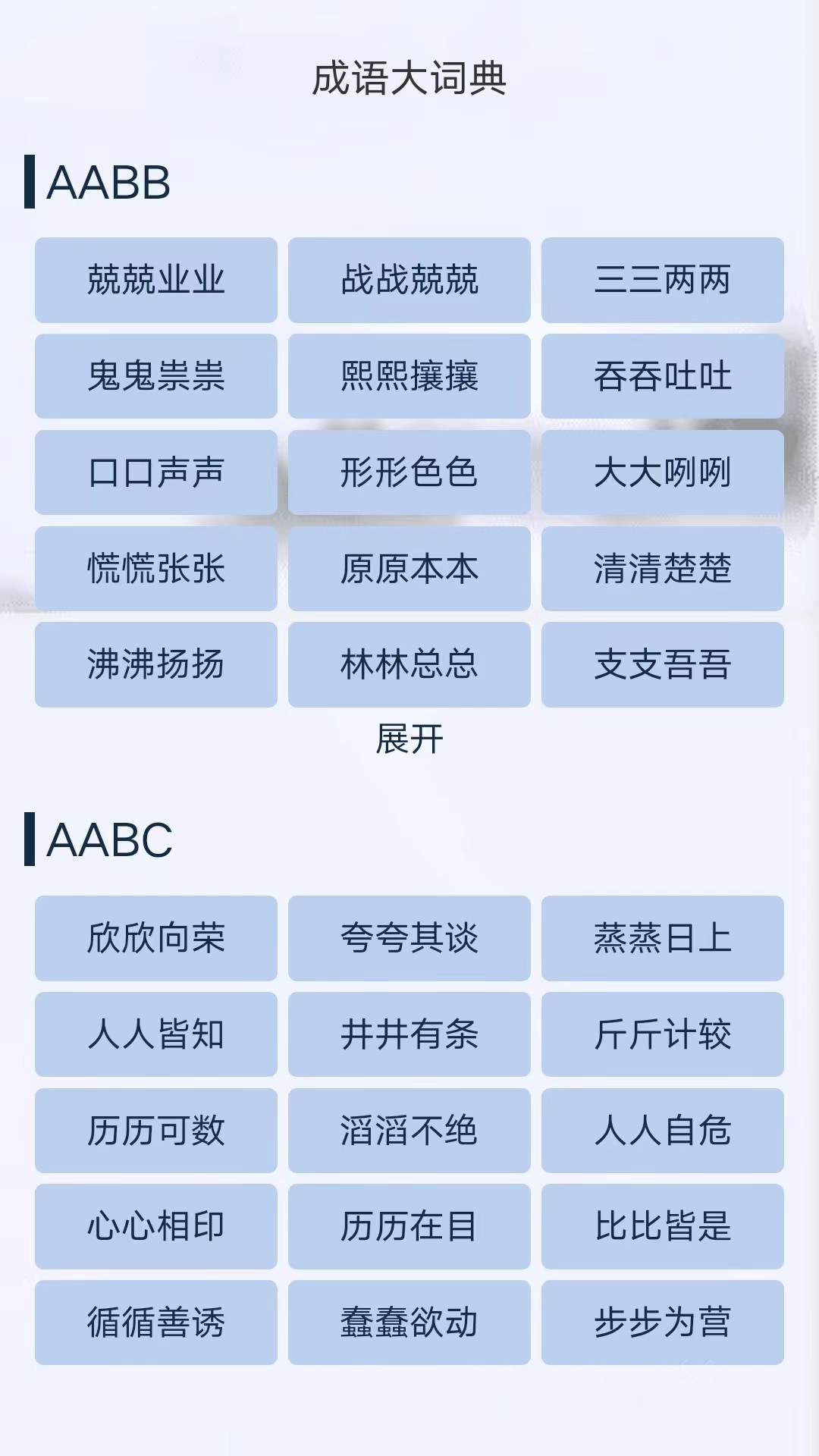819x1456 pixels.
Task: Select idiom 原原本本
Action: click(409, 569)
